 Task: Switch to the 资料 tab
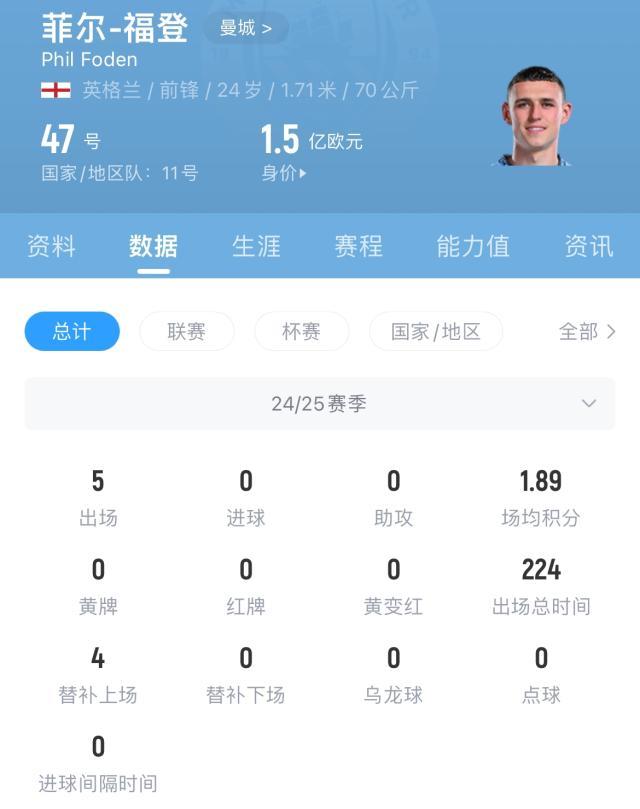tap(51, 246)
